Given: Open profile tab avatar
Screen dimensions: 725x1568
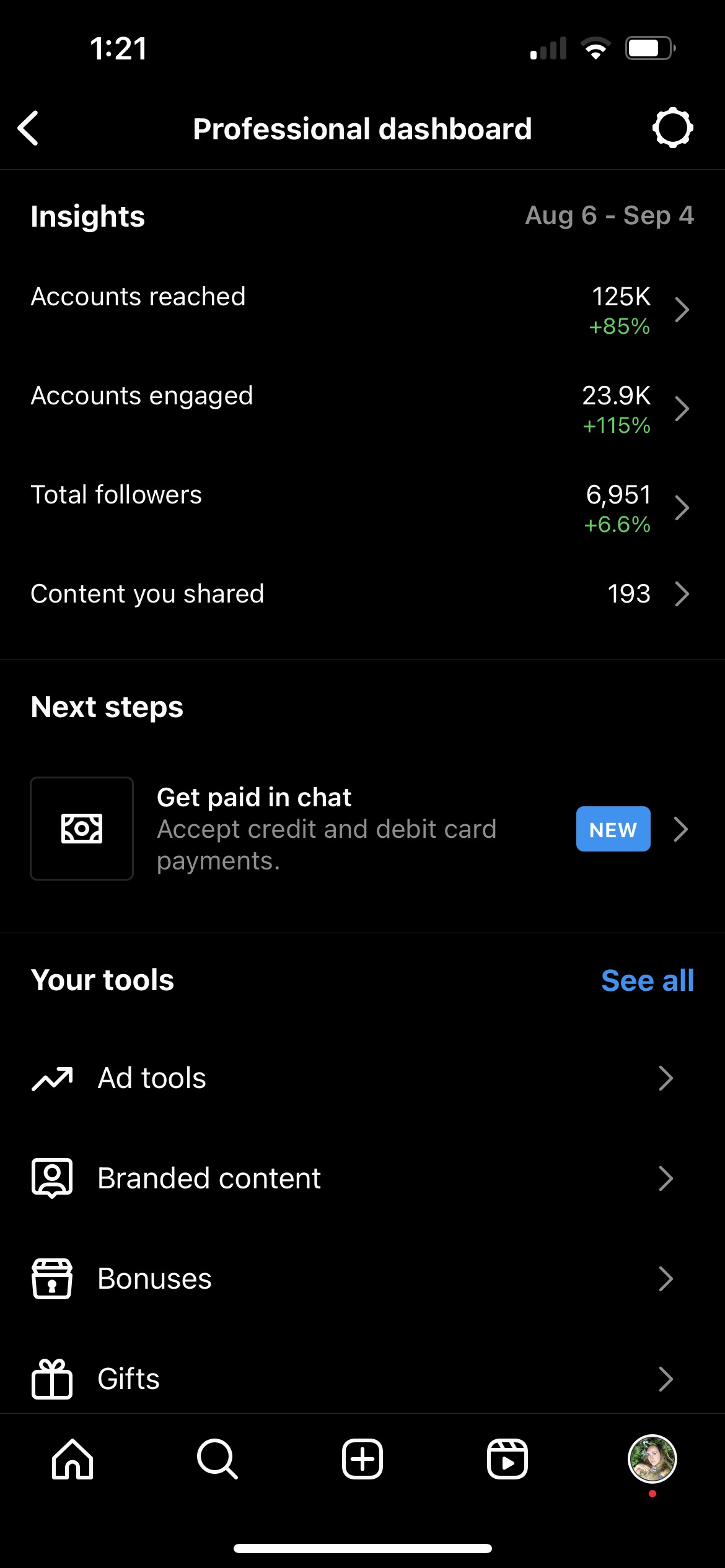Looking at the screenshot, I should pos(652,1459).
